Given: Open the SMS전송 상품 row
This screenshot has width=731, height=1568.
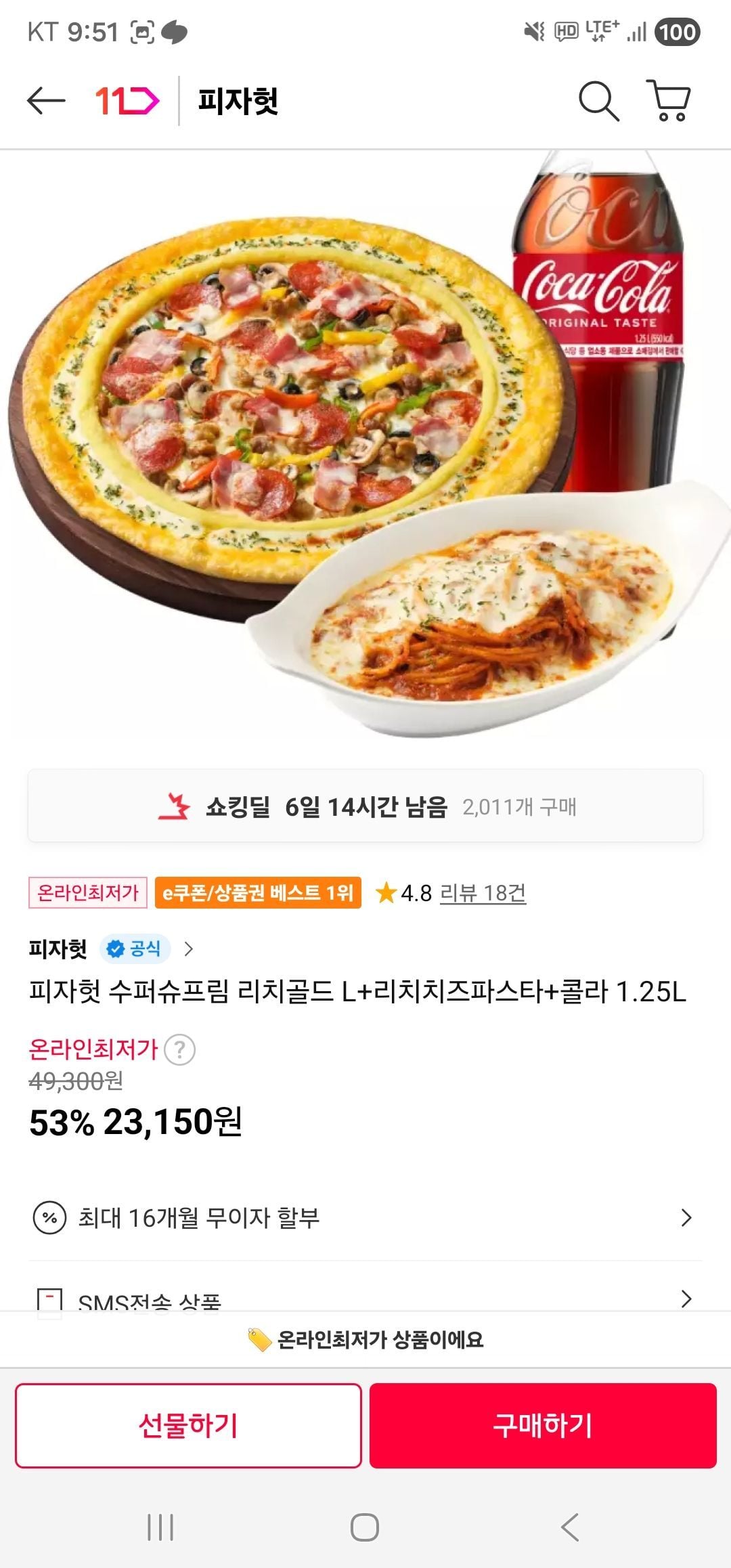Looking at the screenshot, I should click(365, 1299).
